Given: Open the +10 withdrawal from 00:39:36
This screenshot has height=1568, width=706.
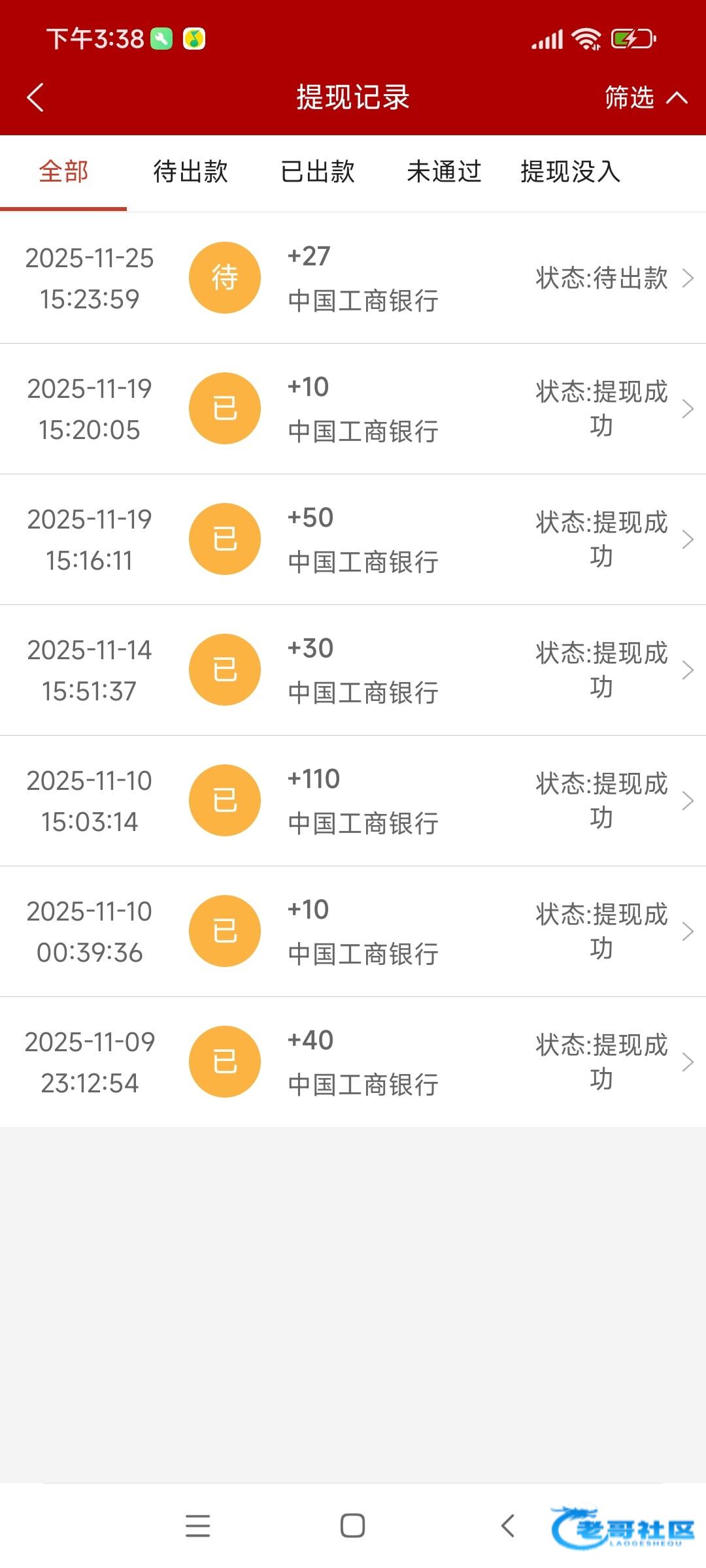Looking at the screenshot, I should 353,931.
